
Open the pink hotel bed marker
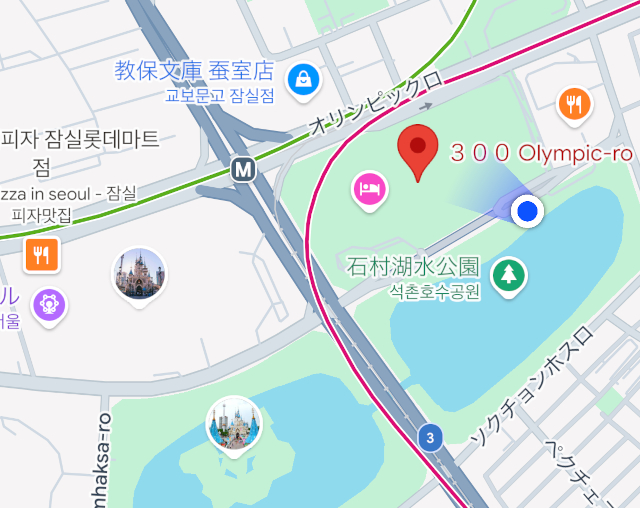369,188
